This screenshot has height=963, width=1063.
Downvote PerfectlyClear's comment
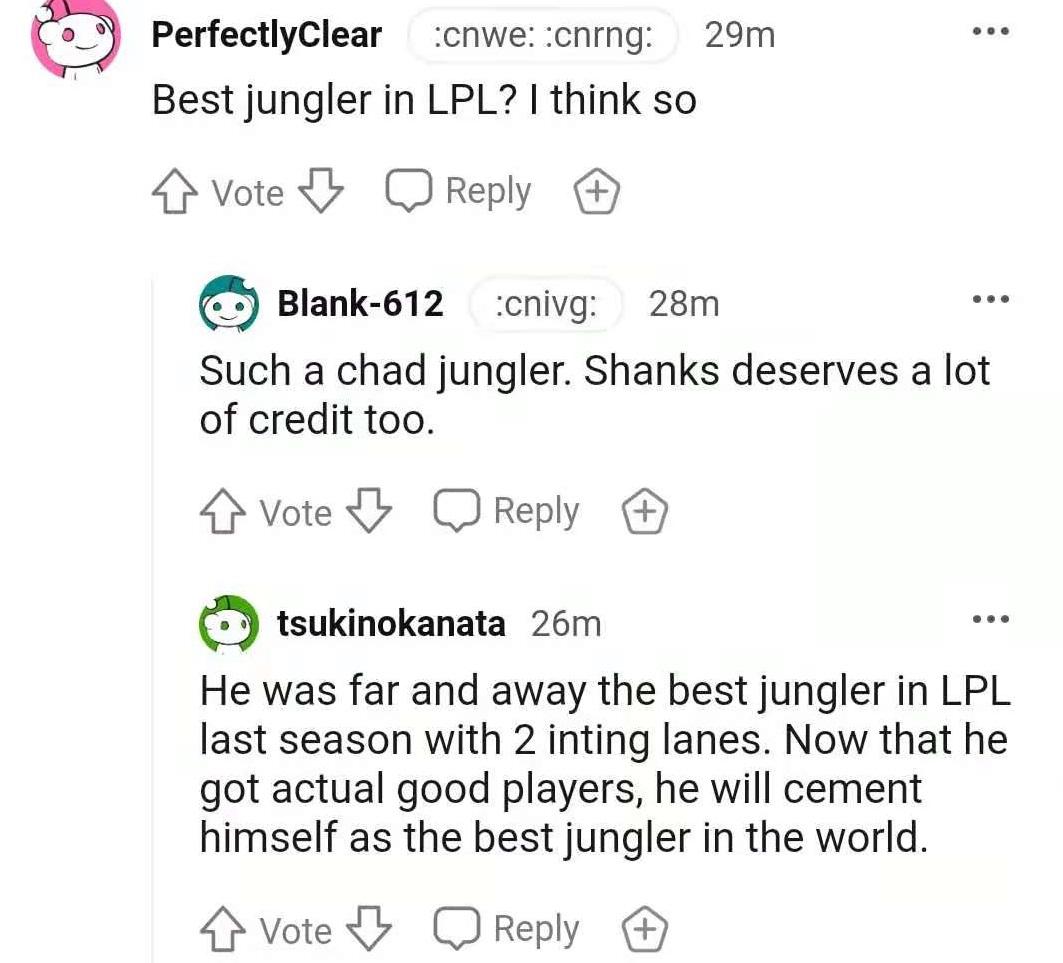click(x=321, y=190)
